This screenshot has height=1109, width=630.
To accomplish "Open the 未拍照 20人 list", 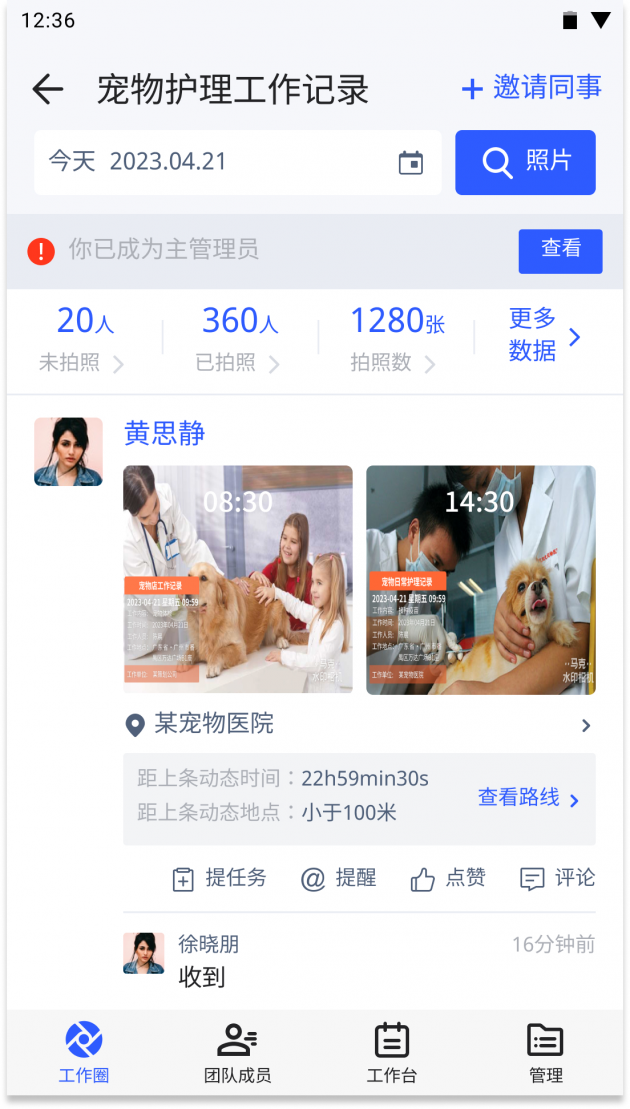I will tap(84, 338).
